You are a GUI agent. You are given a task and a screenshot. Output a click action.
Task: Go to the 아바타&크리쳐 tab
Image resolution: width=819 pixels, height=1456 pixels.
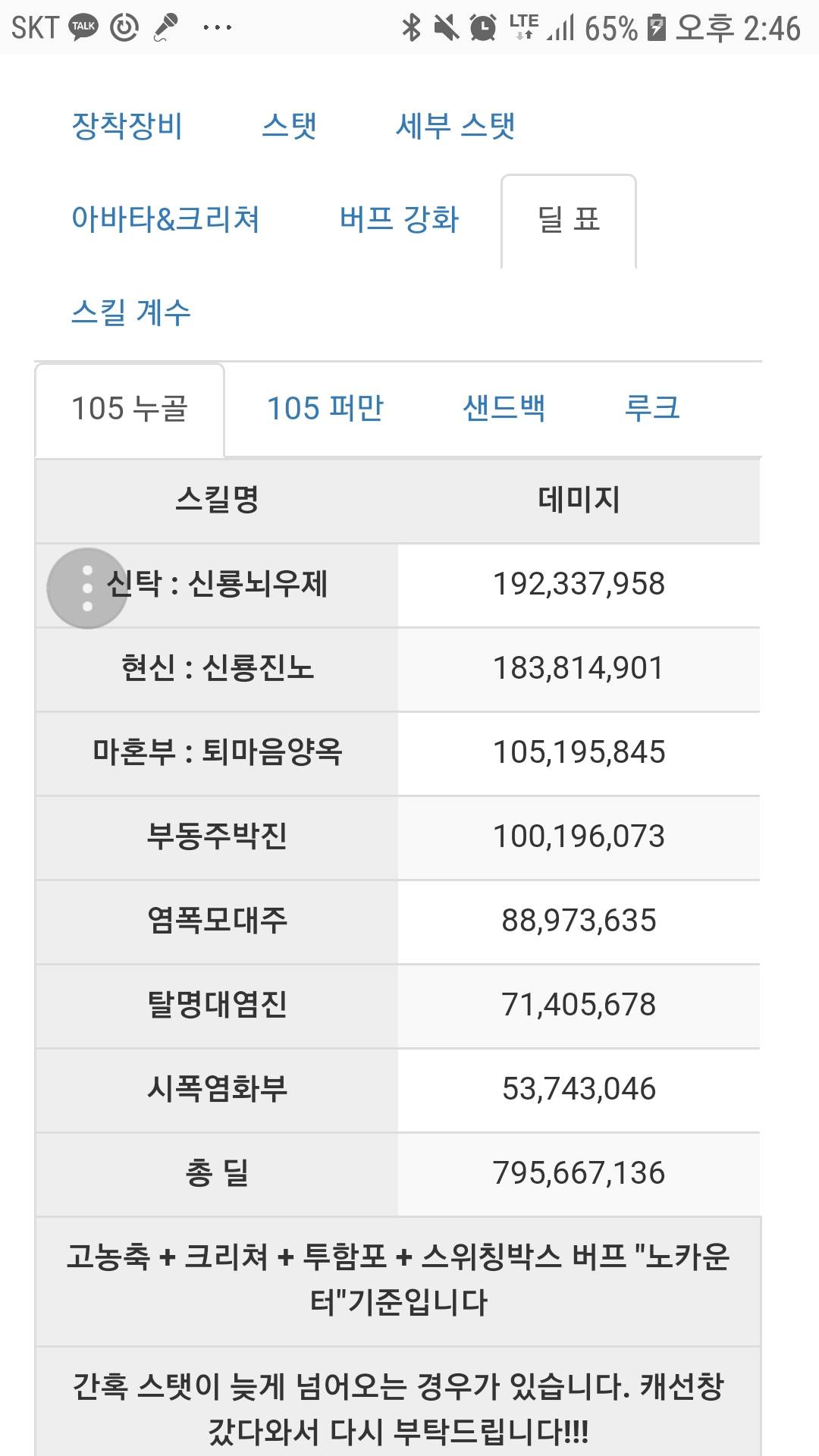point(165,220)
